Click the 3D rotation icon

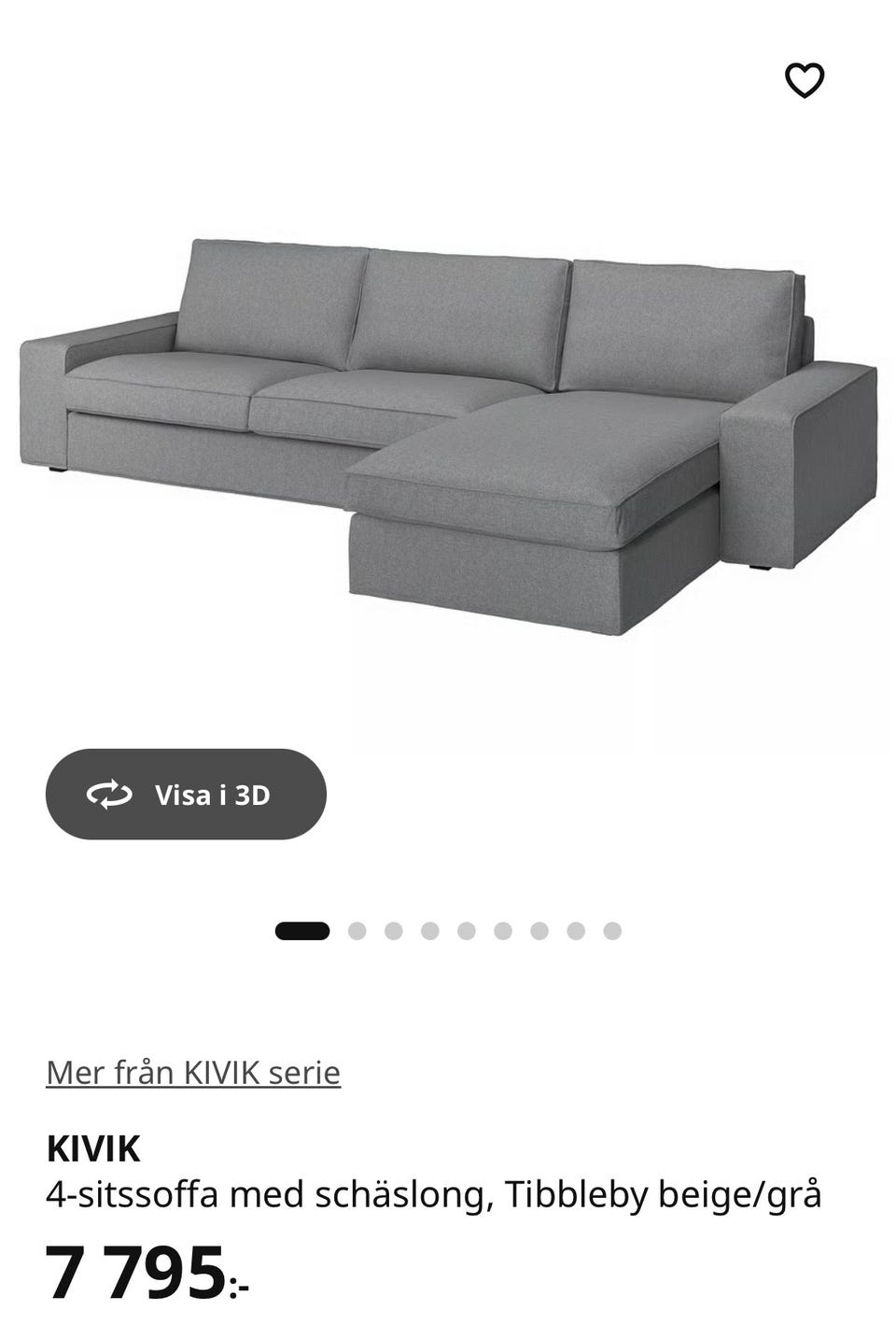[109, 795]
